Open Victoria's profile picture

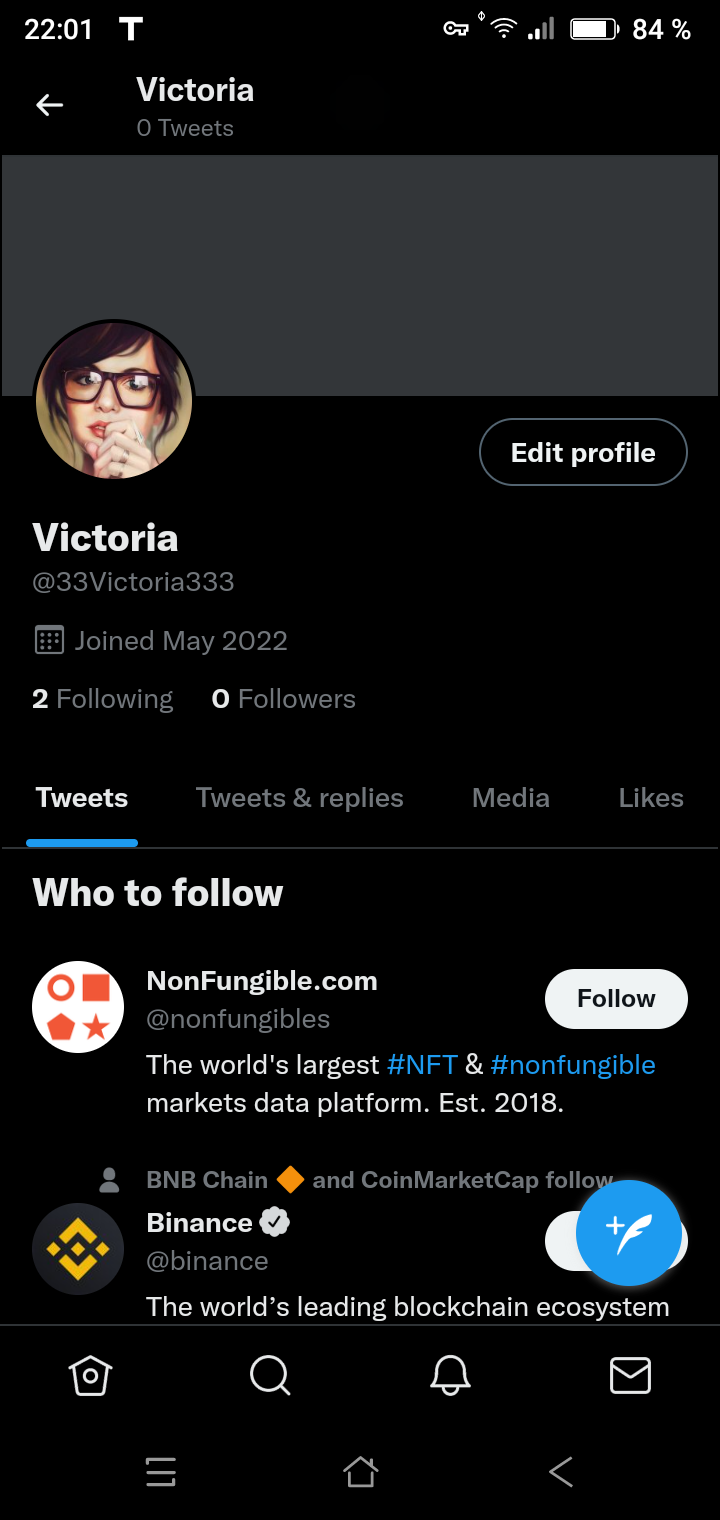(113, 400)
